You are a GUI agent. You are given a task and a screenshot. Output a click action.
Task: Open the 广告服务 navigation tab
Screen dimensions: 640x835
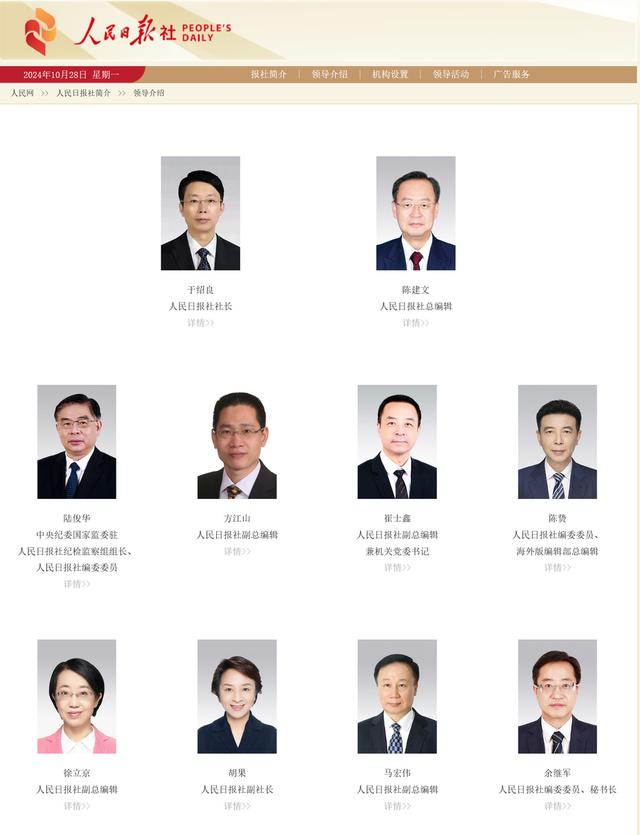511,74
